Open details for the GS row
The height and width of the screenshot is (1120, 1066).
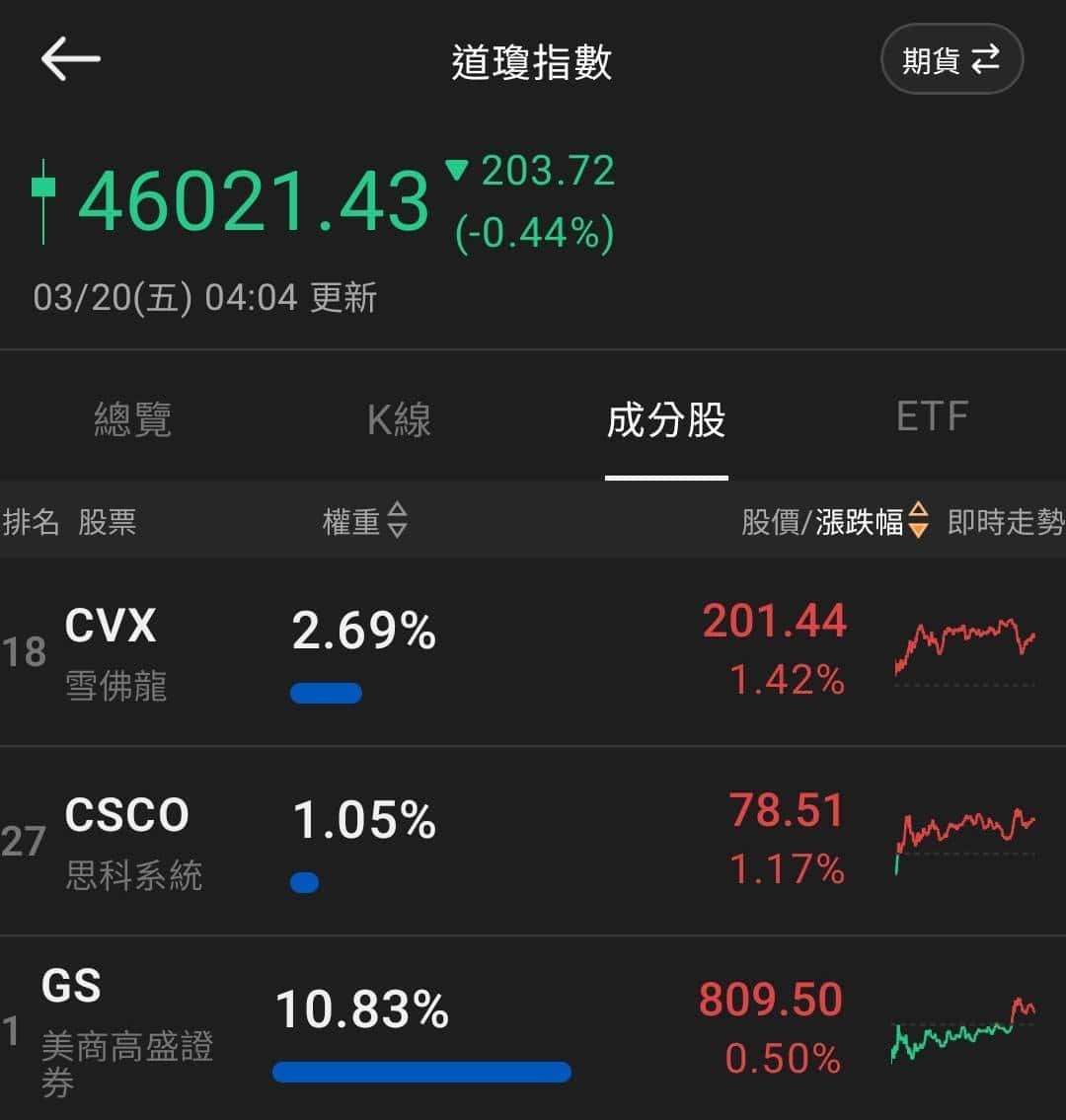[x=395, y=1026]
